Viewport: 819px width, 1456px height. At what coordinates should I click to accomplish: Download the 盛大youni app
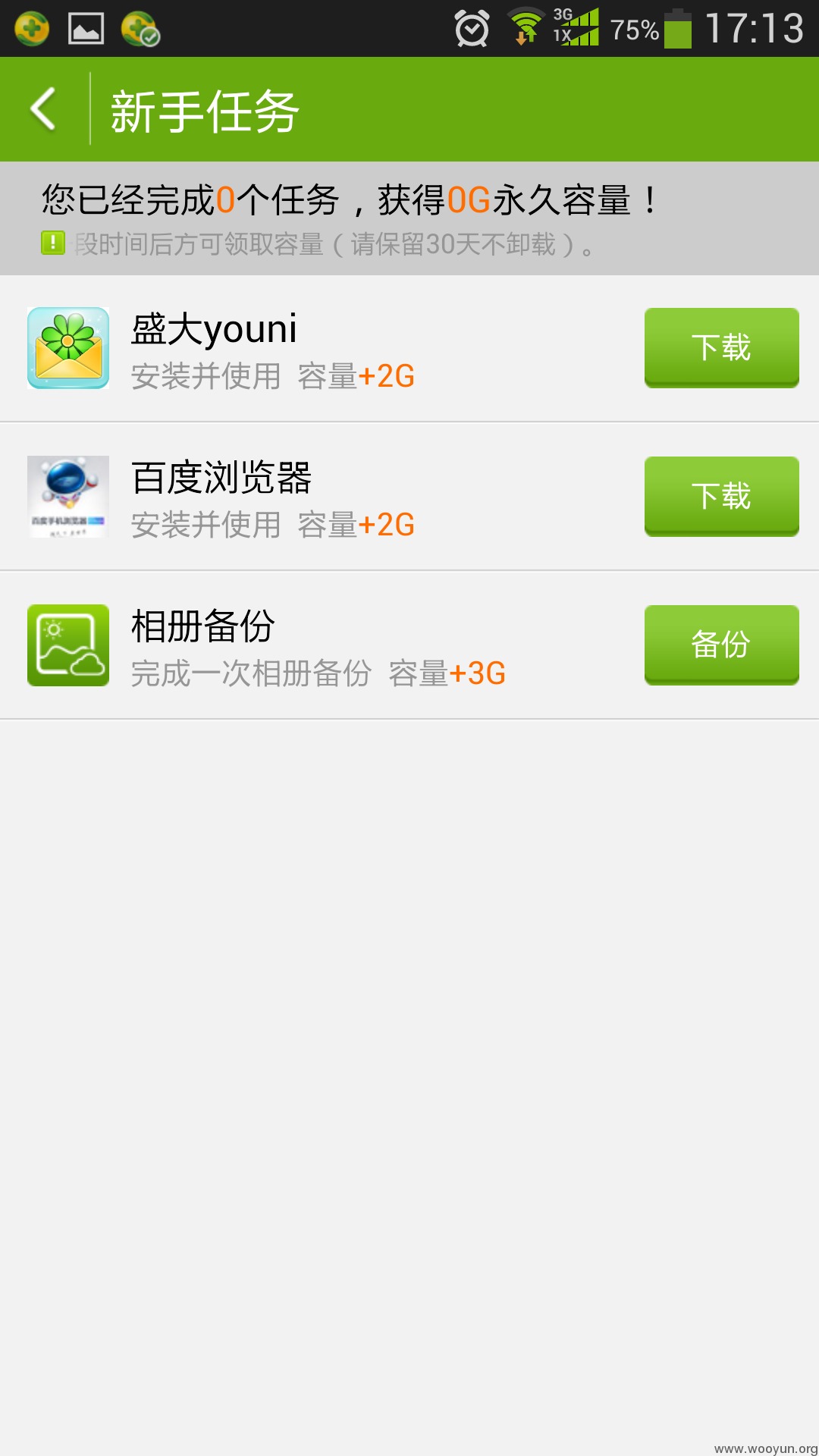coord(721,348)
